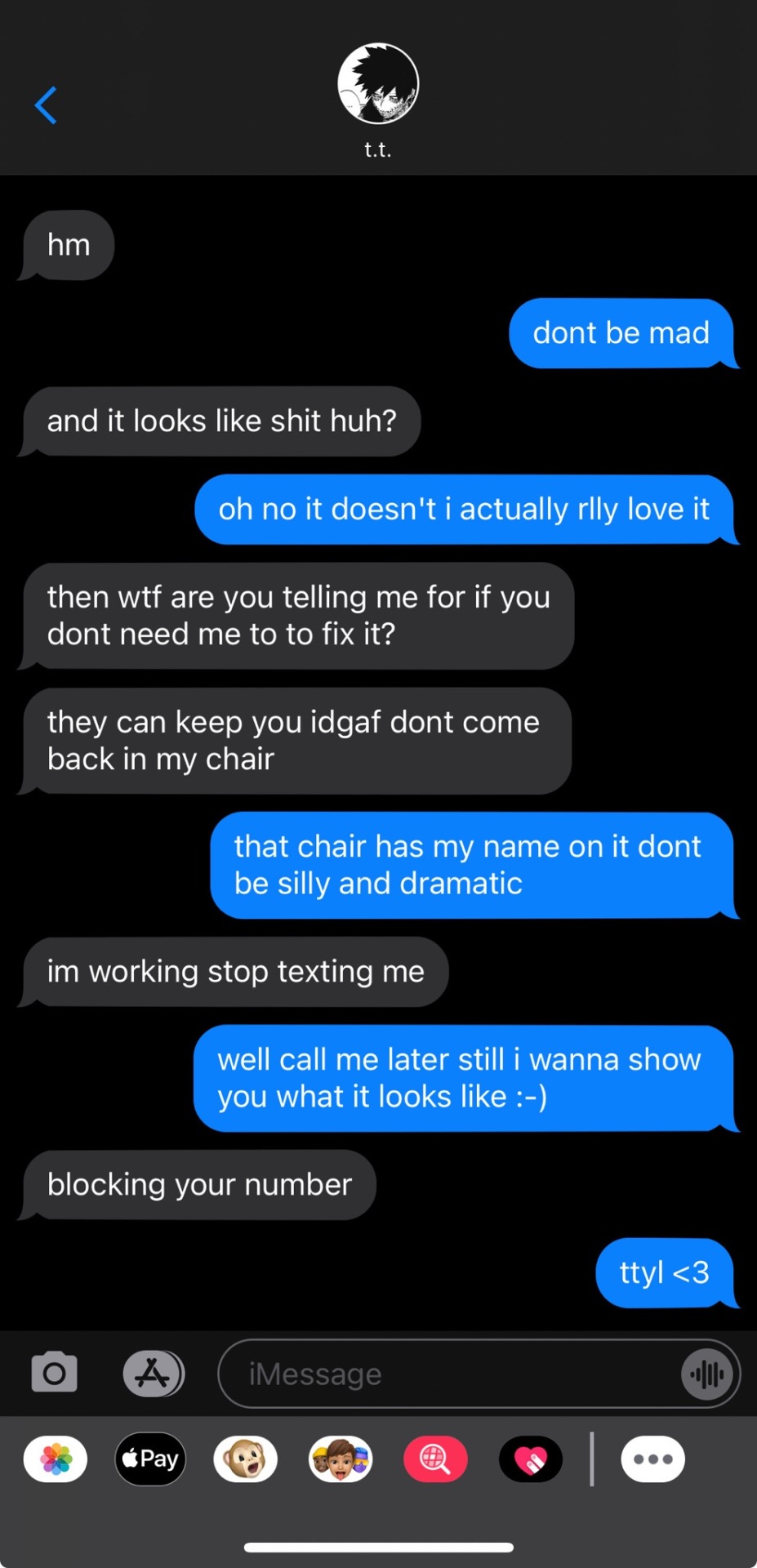Record an audio message

pos(706,1374)
